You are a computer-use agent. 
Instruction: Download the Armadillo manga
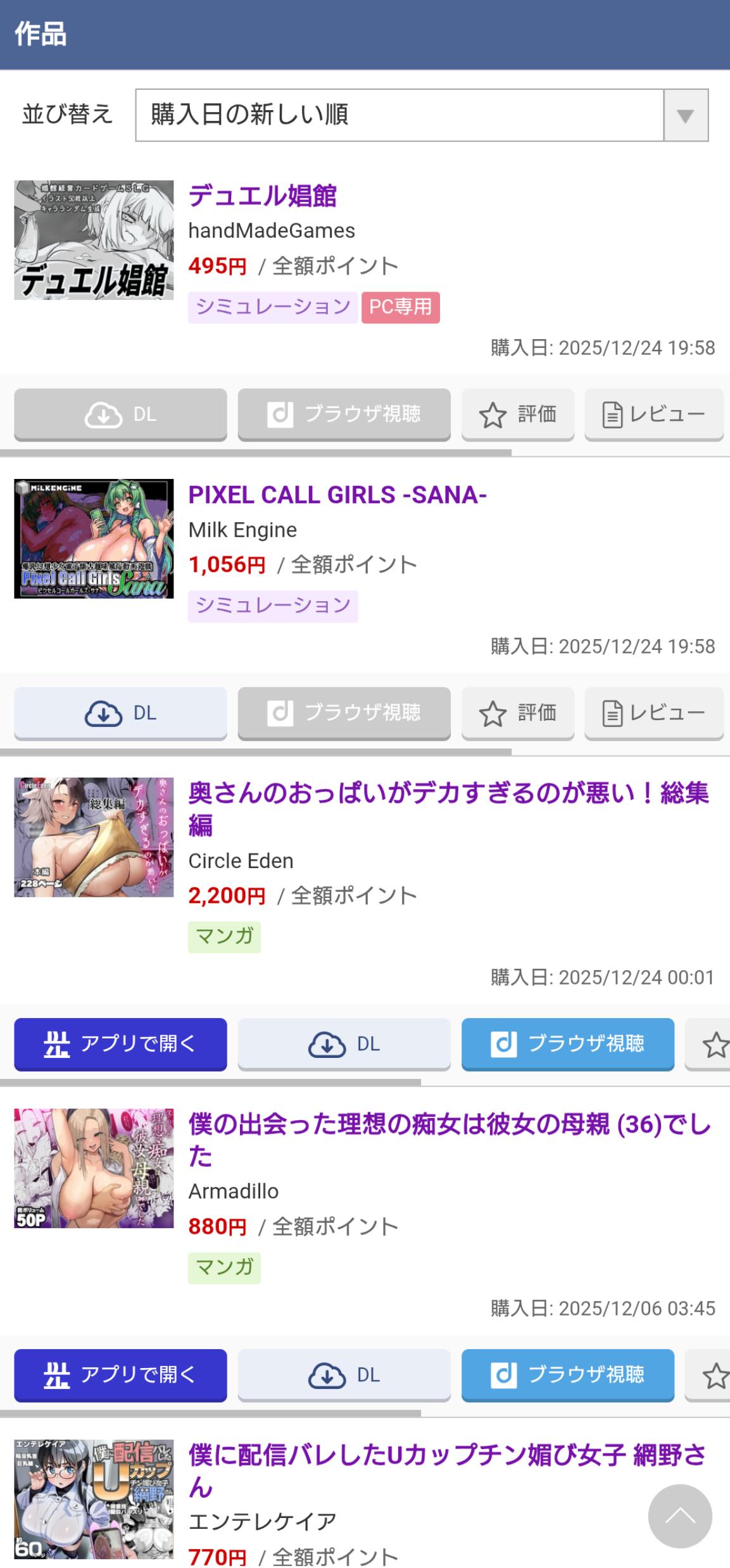tap(344, 1374)
